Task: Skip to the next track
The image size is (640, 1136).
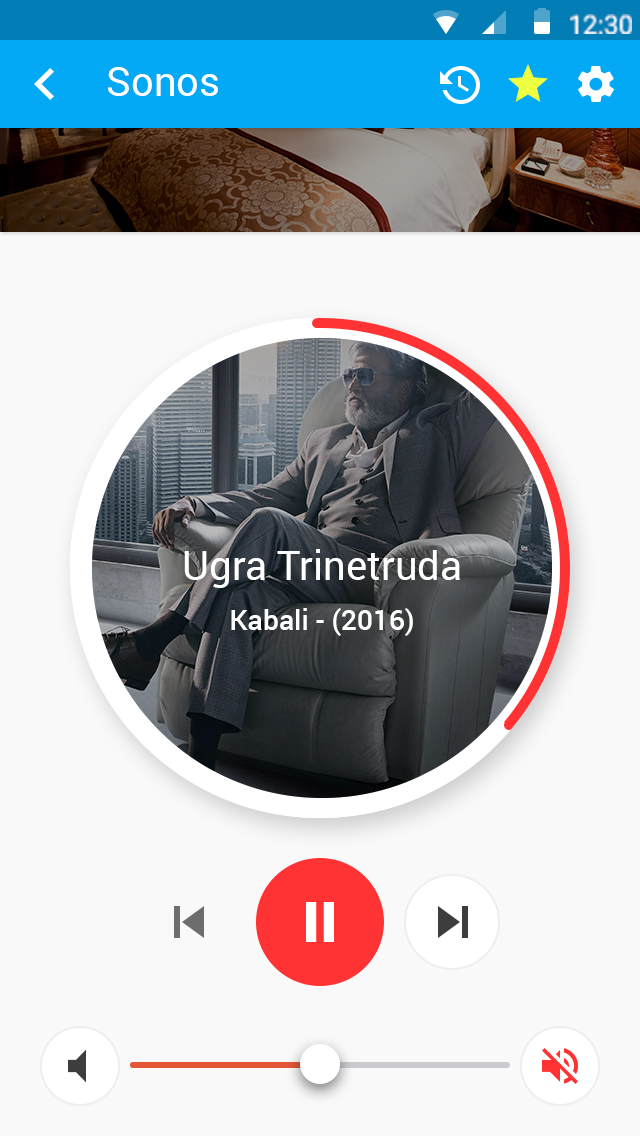Action: 452,922
